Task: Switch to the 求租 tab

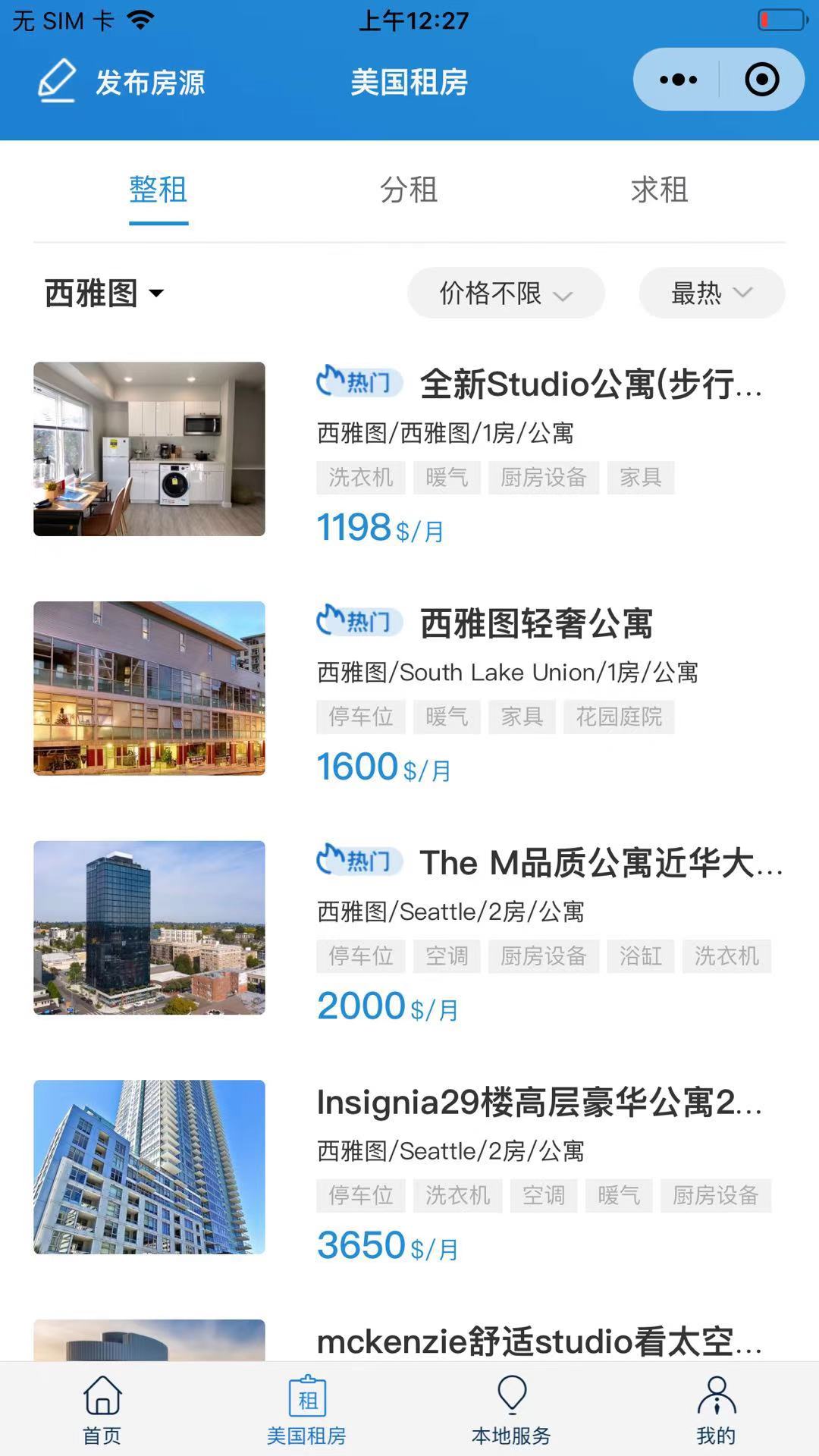Action: tap(659, 190)
